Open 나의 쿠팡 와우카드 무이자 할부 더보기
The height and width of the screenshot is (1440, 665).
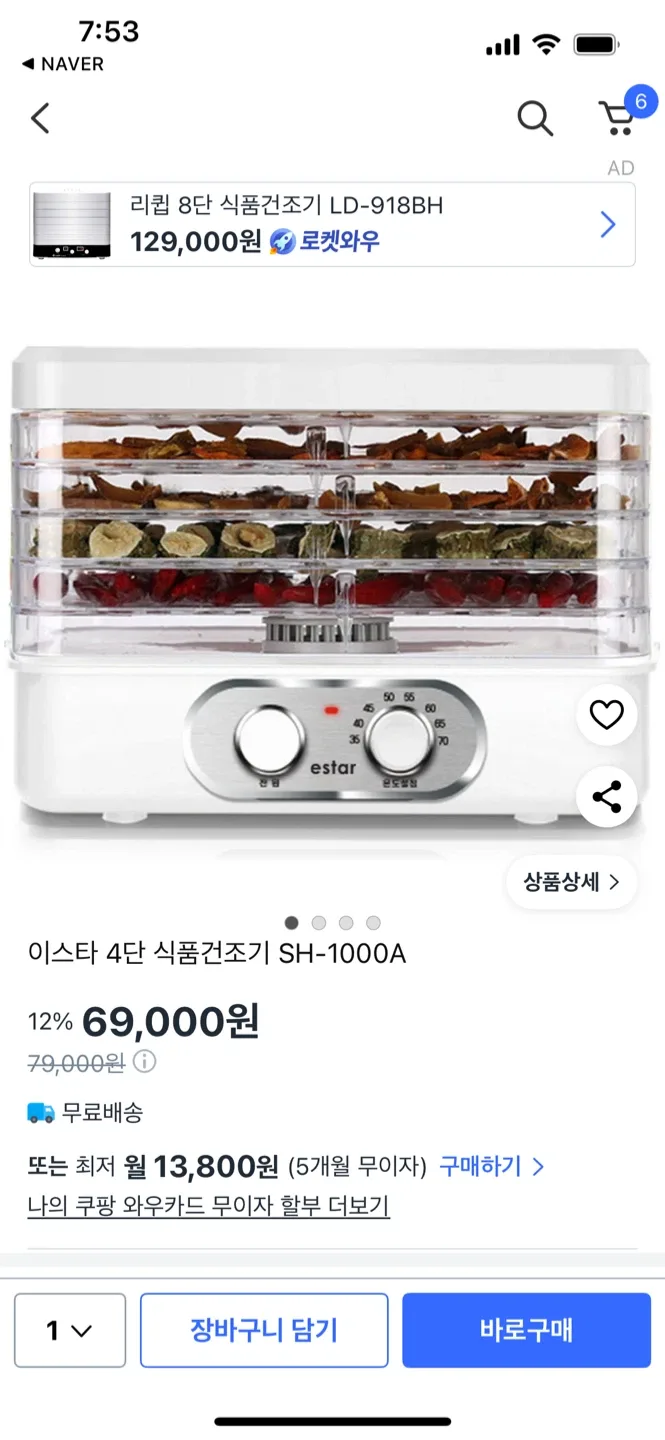(208, 1206)
